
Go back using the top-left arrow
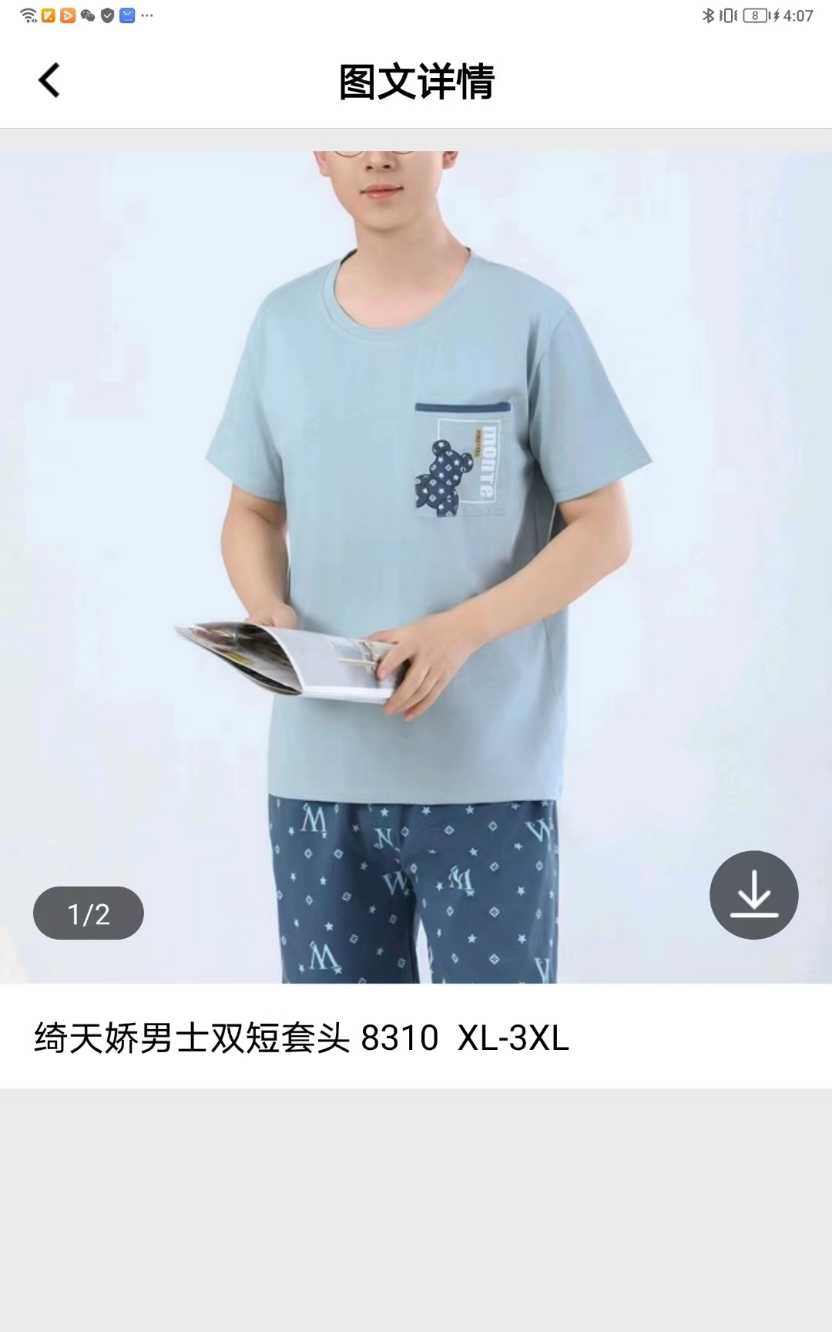[49, 80]
